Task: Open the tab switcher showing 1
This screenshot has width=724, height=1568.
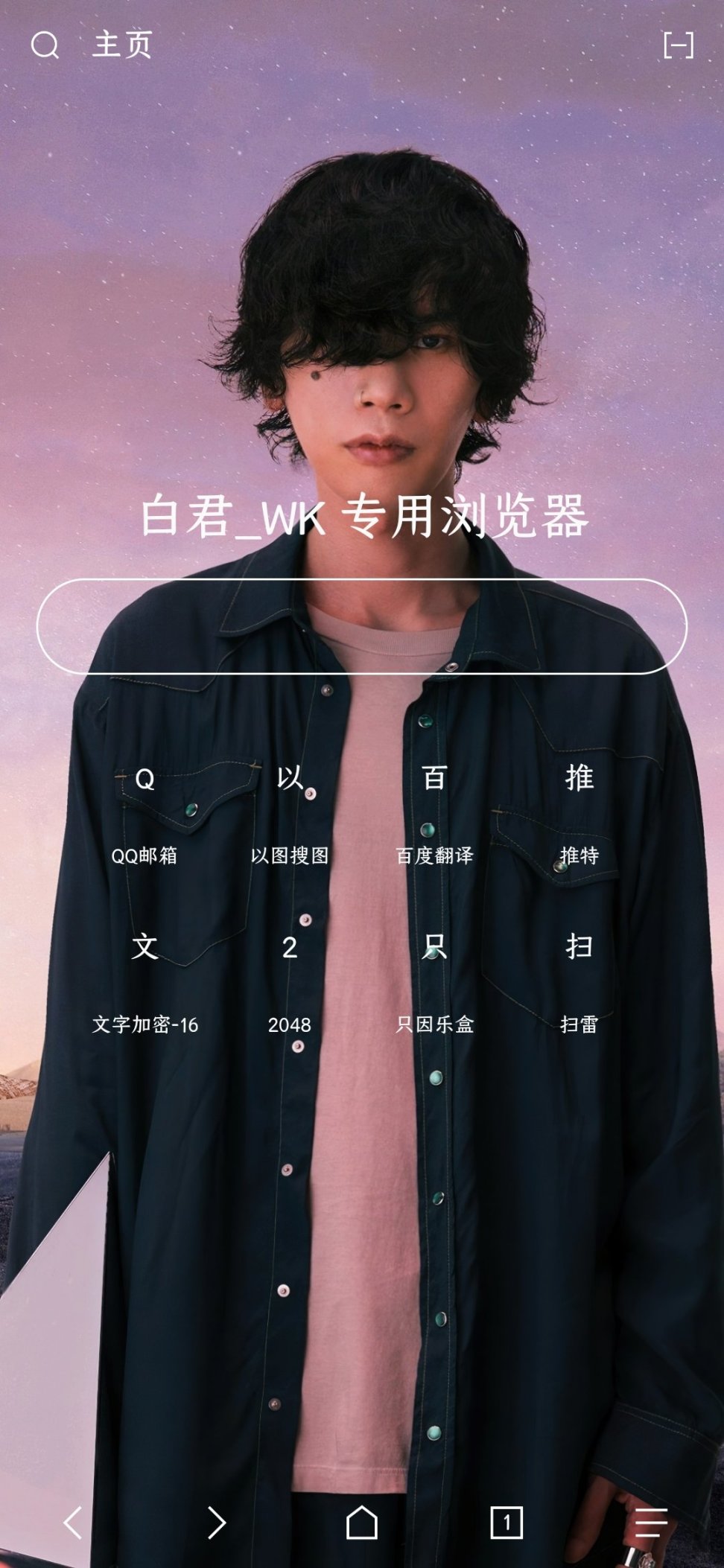Action: click(x=507, y=1522)
